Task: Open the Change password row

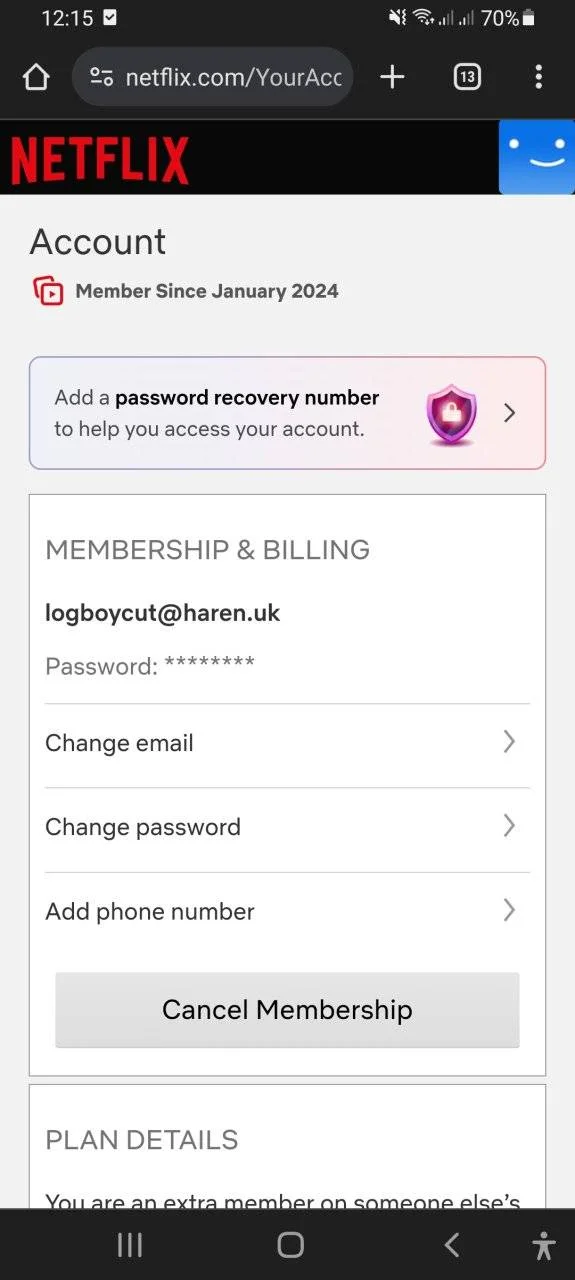Action: pos(287,828)
